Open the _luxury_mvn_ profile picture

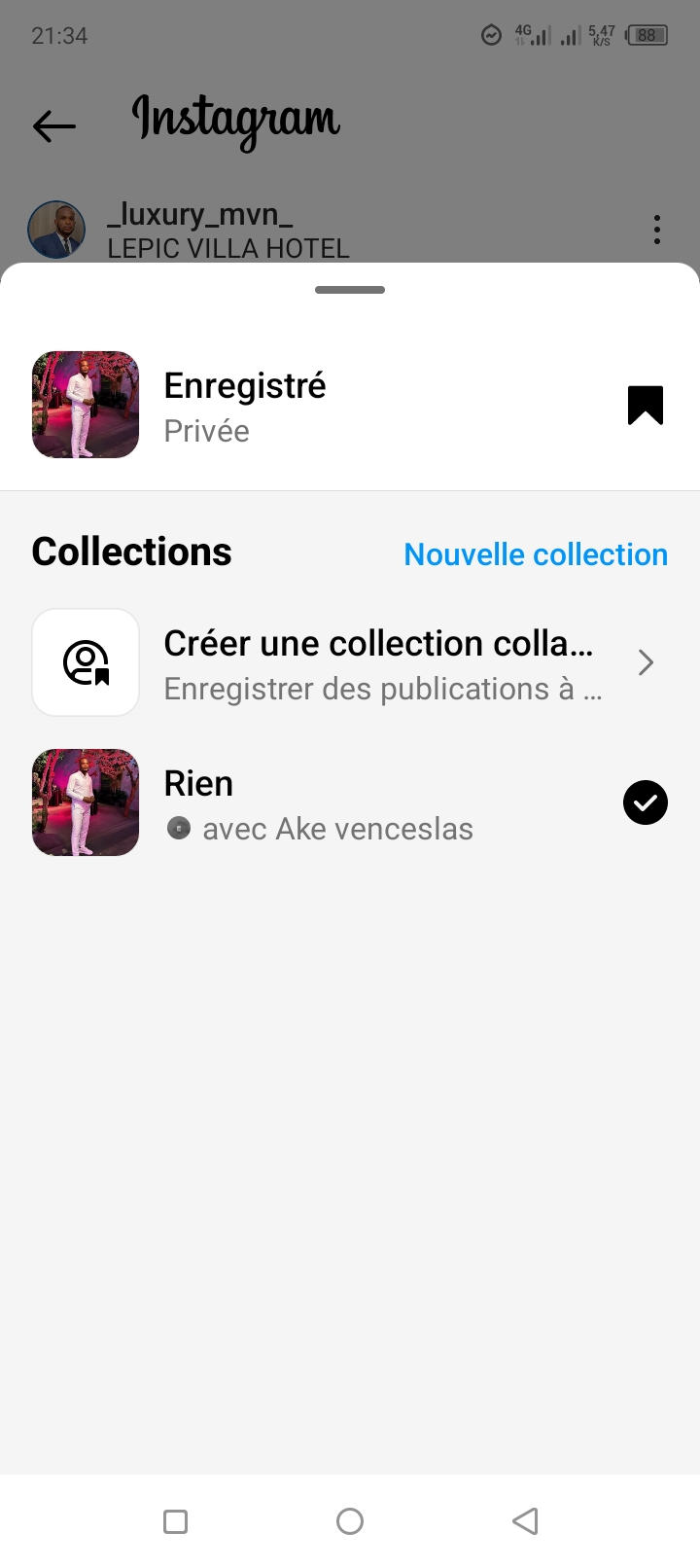point(56,231)
